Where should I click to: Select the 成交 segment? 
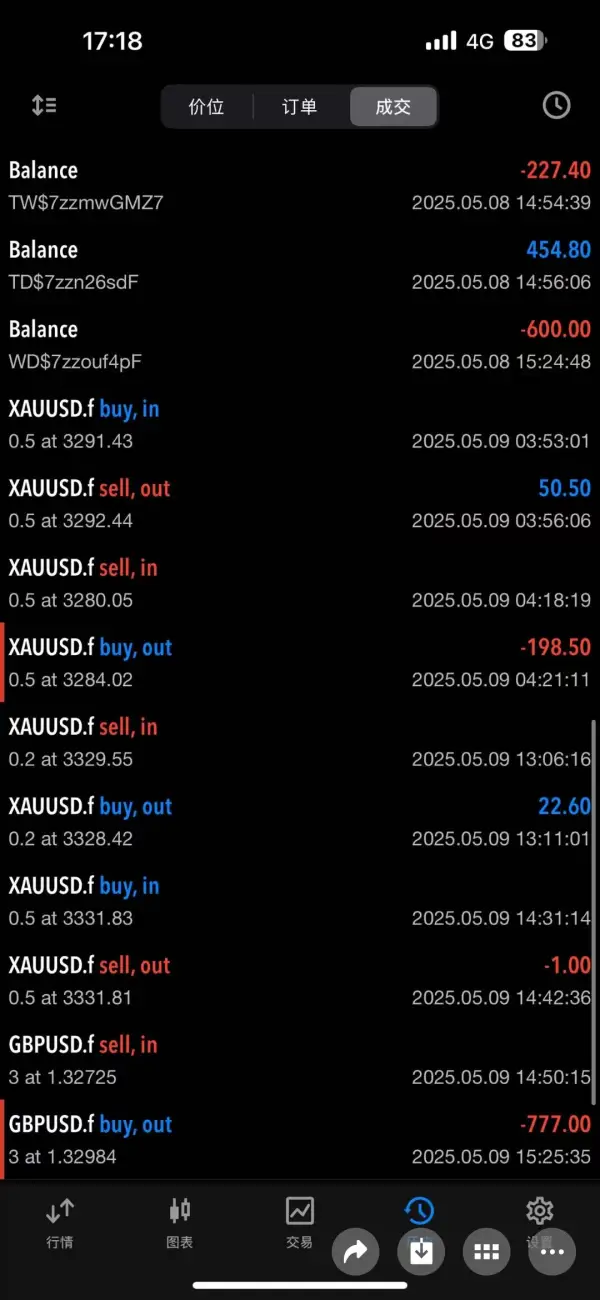click(393, 107)
